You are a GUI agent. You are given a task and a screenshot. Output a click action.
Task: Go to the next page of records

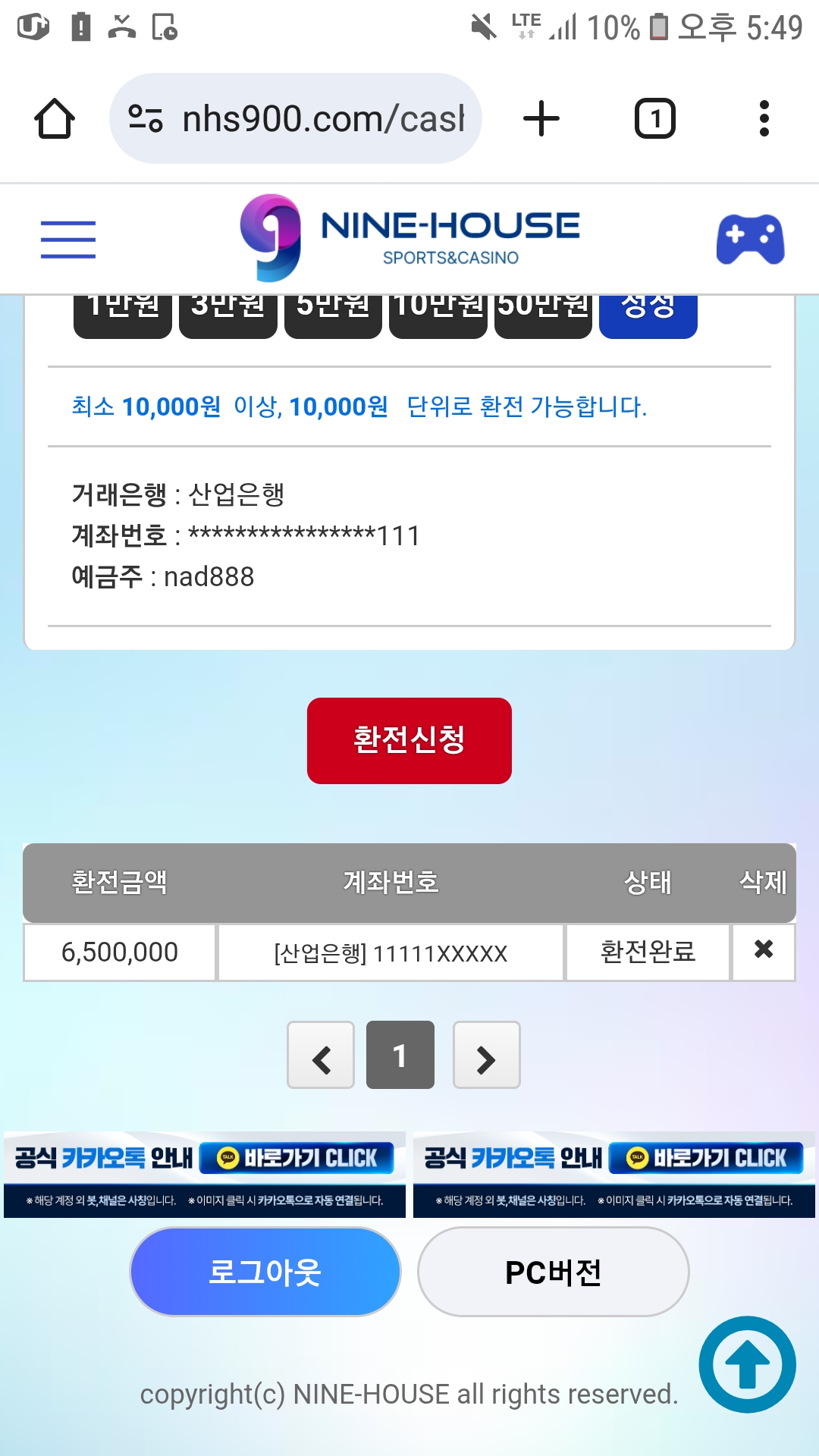click(486, 1056)
